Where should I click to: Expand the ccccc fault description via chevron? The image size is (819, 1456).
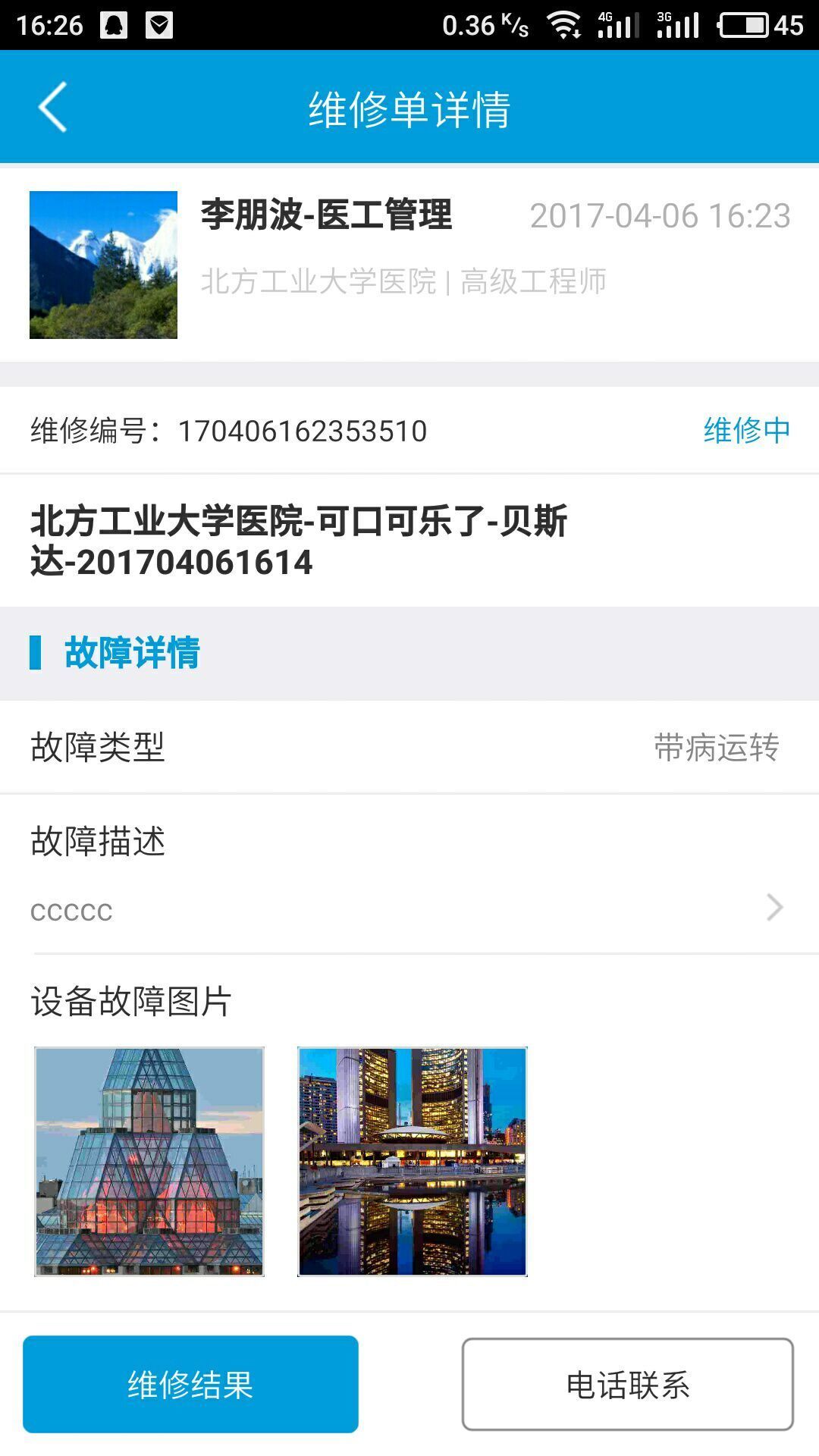775,907
